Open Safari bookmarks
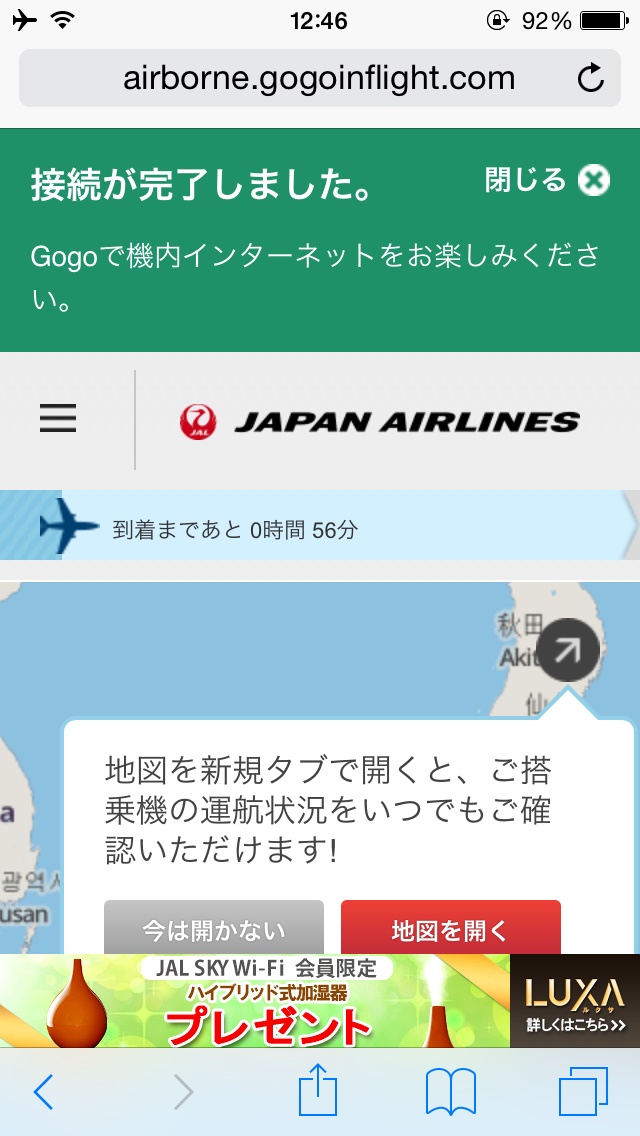Image resolution: width=640 pixels, height=1136 pixels. point(450,1093)
